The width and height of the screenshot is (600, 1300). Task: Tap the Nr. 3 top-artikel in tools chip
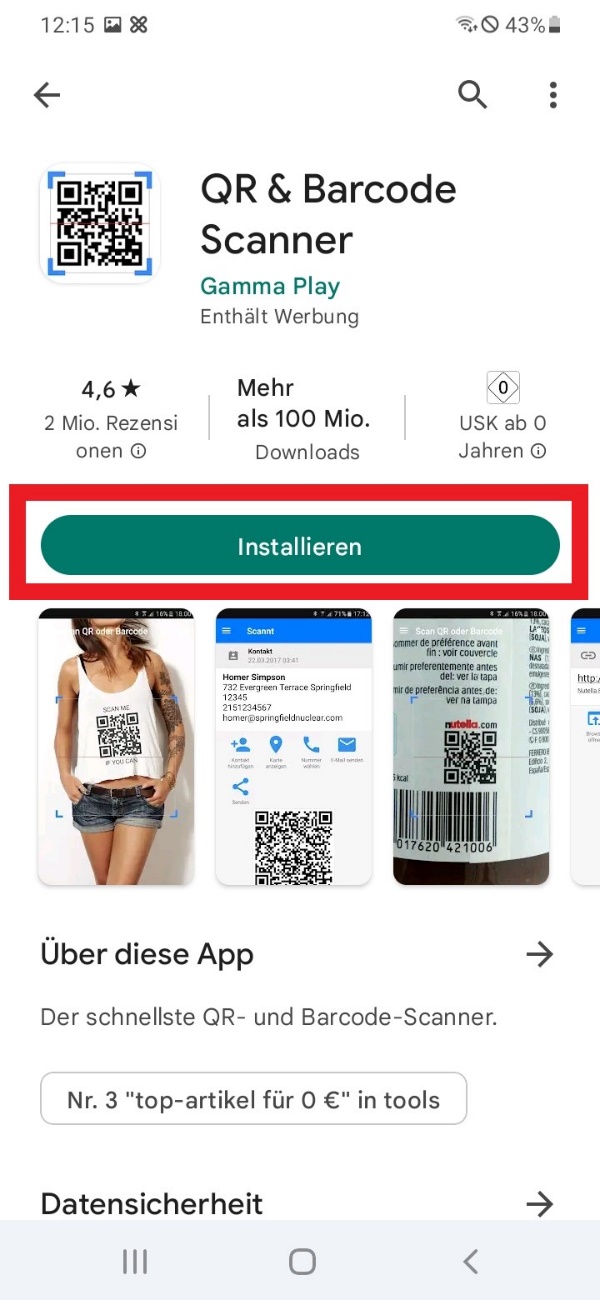pos(253,1100)
